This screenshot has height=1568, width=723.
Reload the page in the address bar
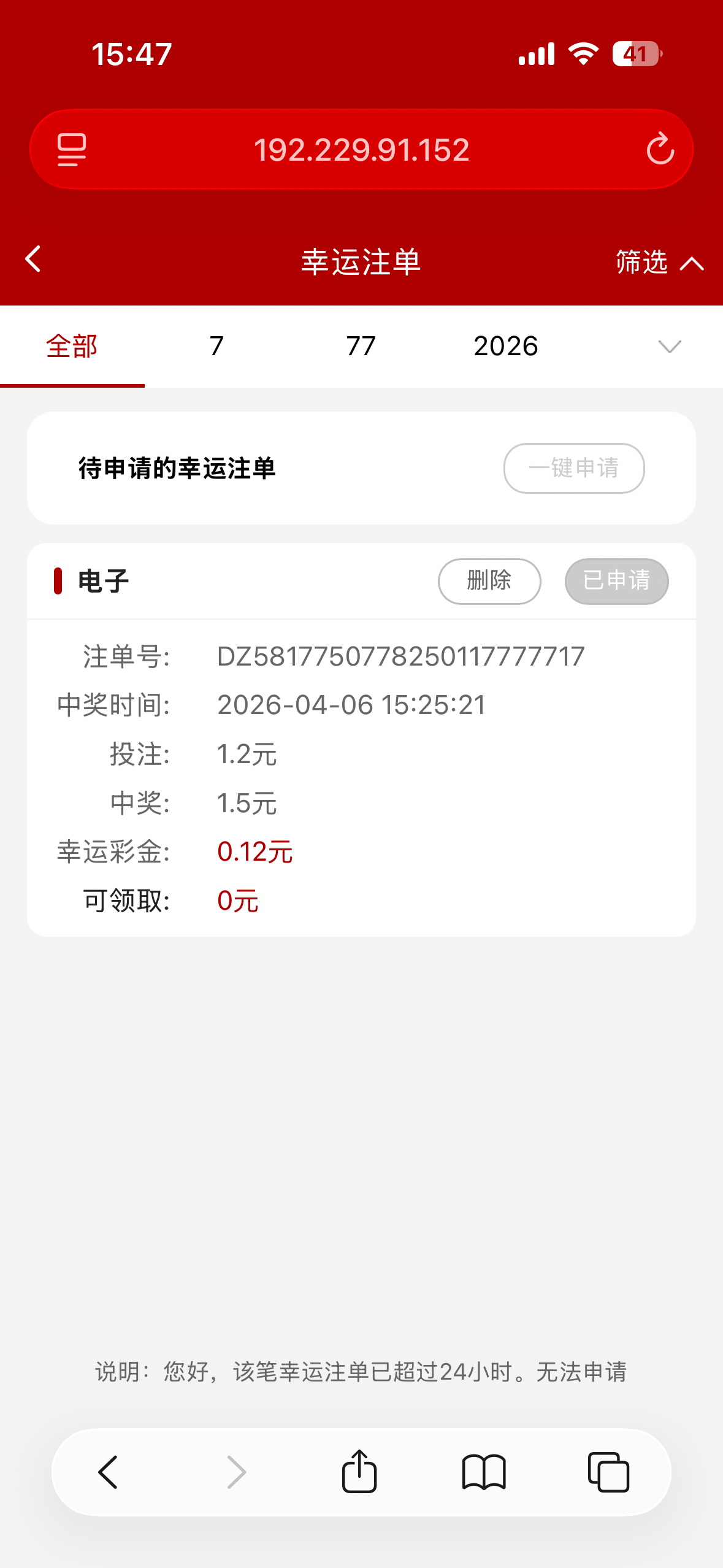[x=660, y=149]
